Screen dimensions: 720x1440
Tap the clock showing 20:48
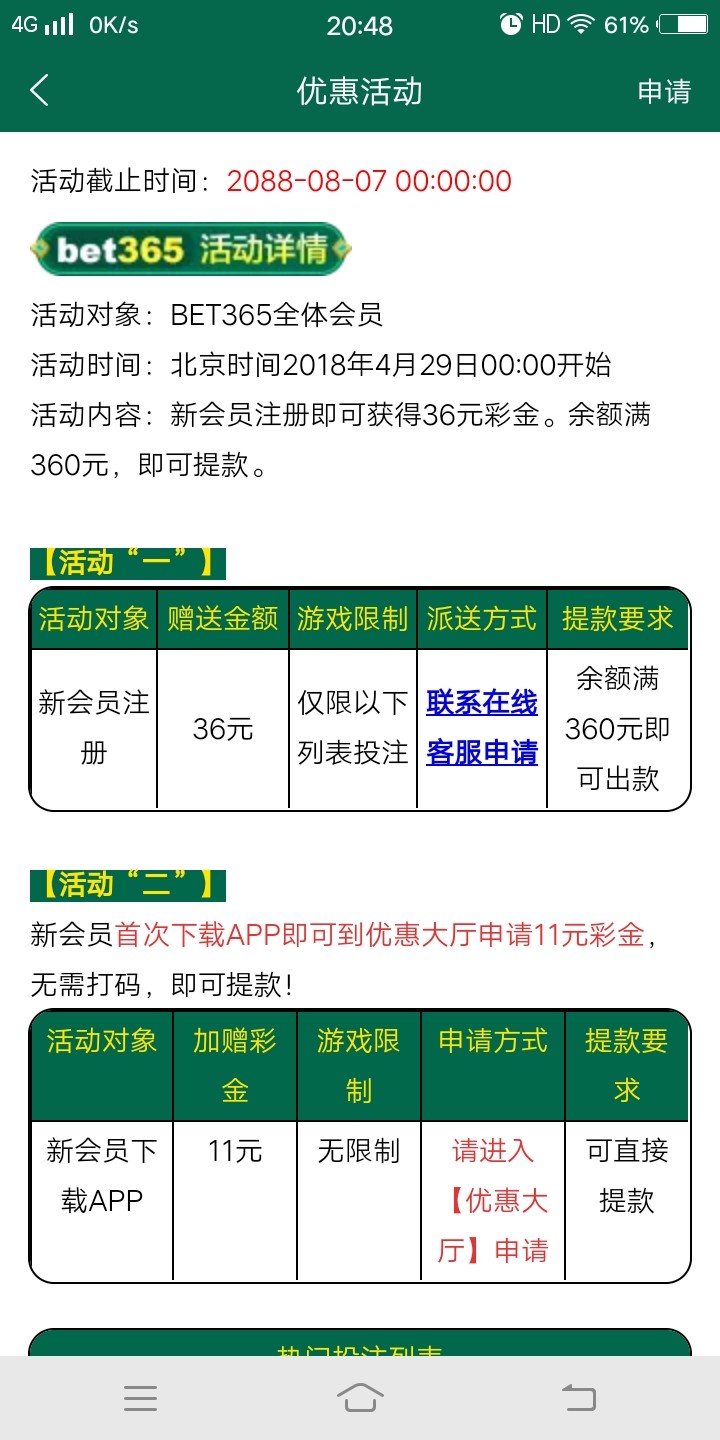tap(360, 25)
